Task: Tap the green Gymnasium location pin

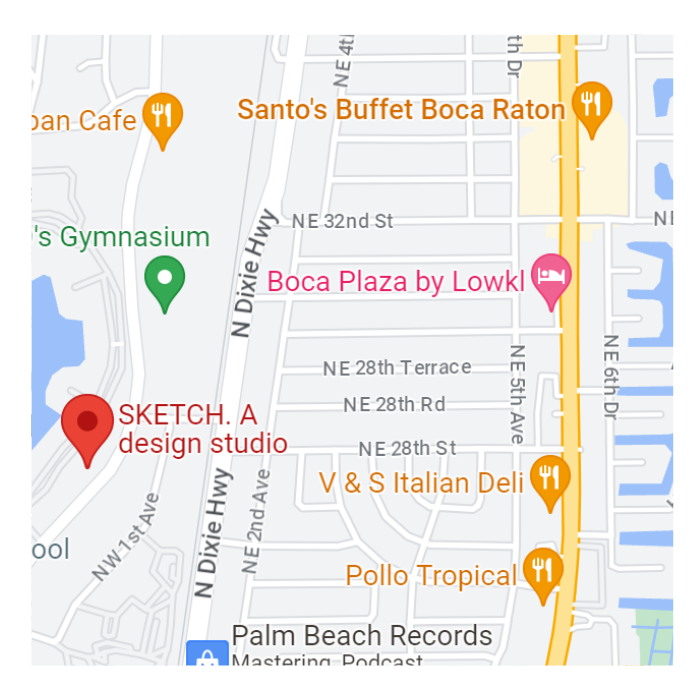Action: point(165,278)
